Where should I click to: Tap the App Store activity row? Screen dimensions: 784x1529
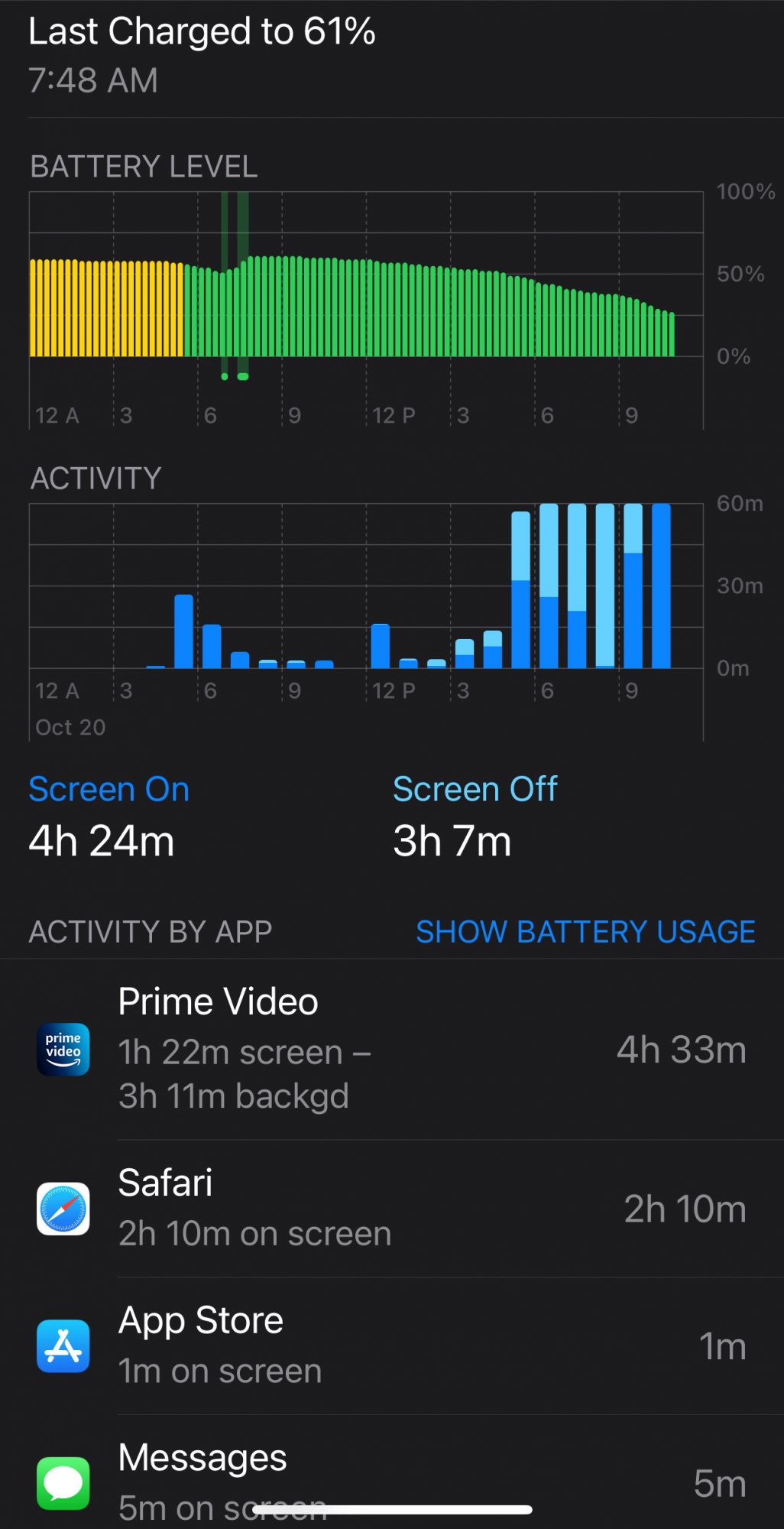[x=391, y=1346]
